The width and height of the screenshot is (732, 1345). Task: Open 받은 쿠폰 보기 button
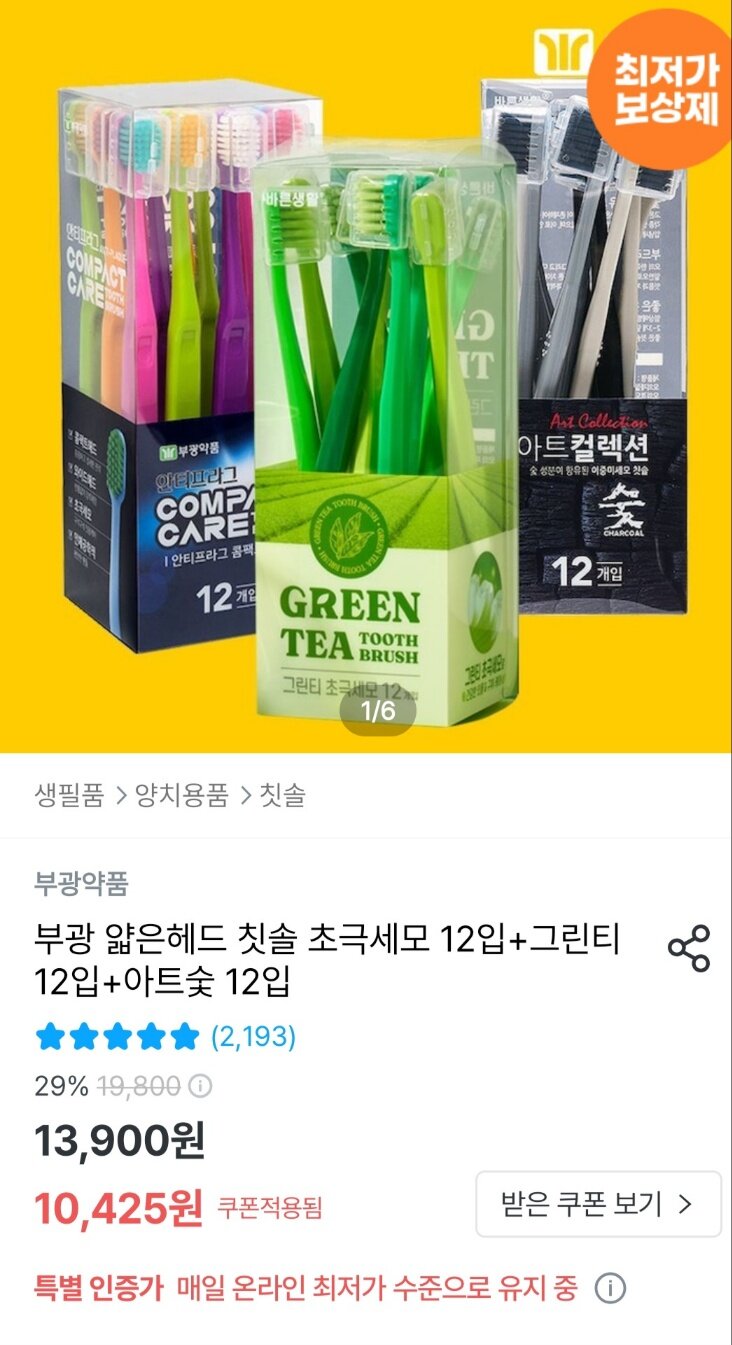(598, 1204)
